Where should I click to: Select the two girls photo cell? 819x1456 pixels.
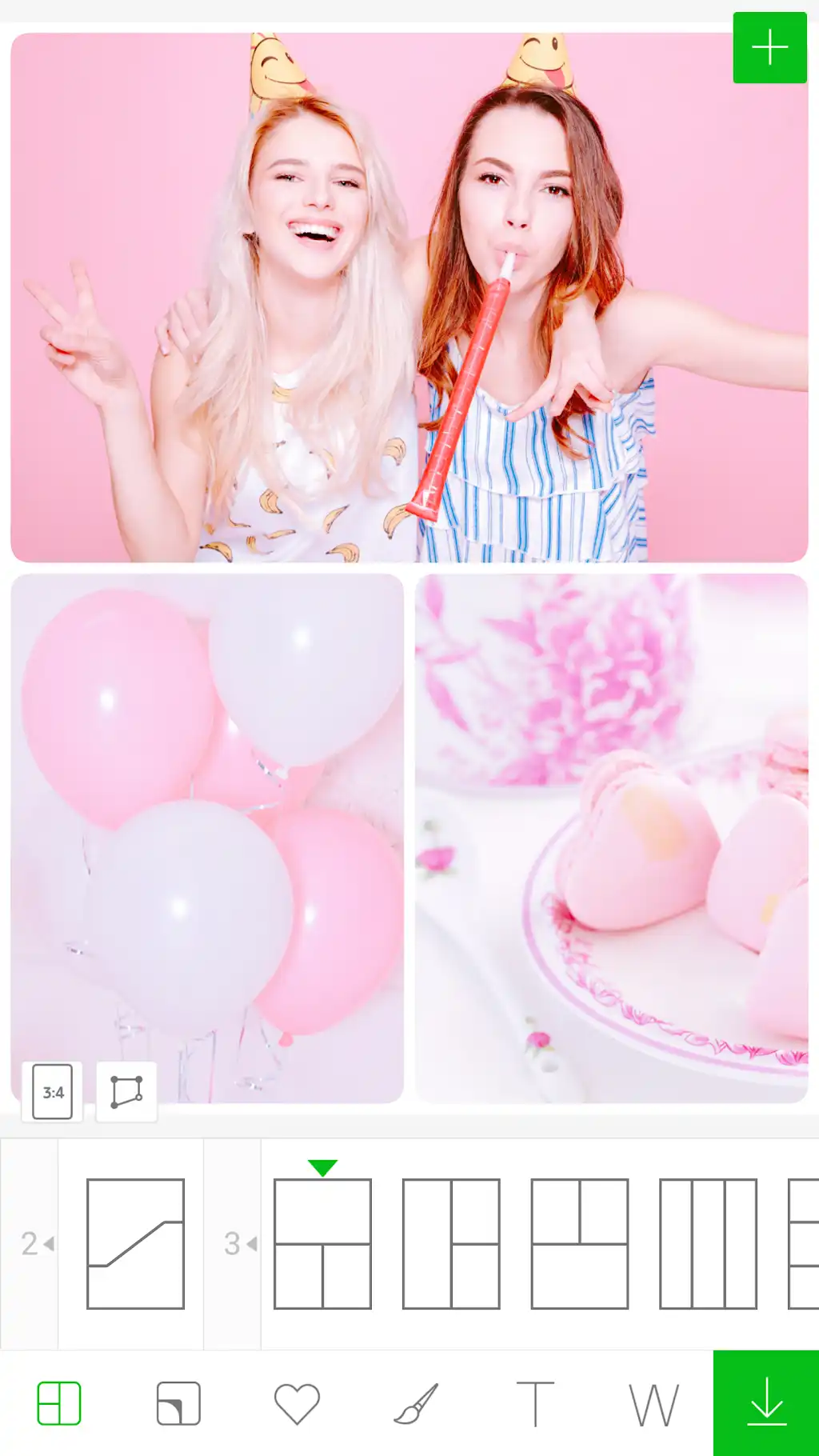click(409, 298)
